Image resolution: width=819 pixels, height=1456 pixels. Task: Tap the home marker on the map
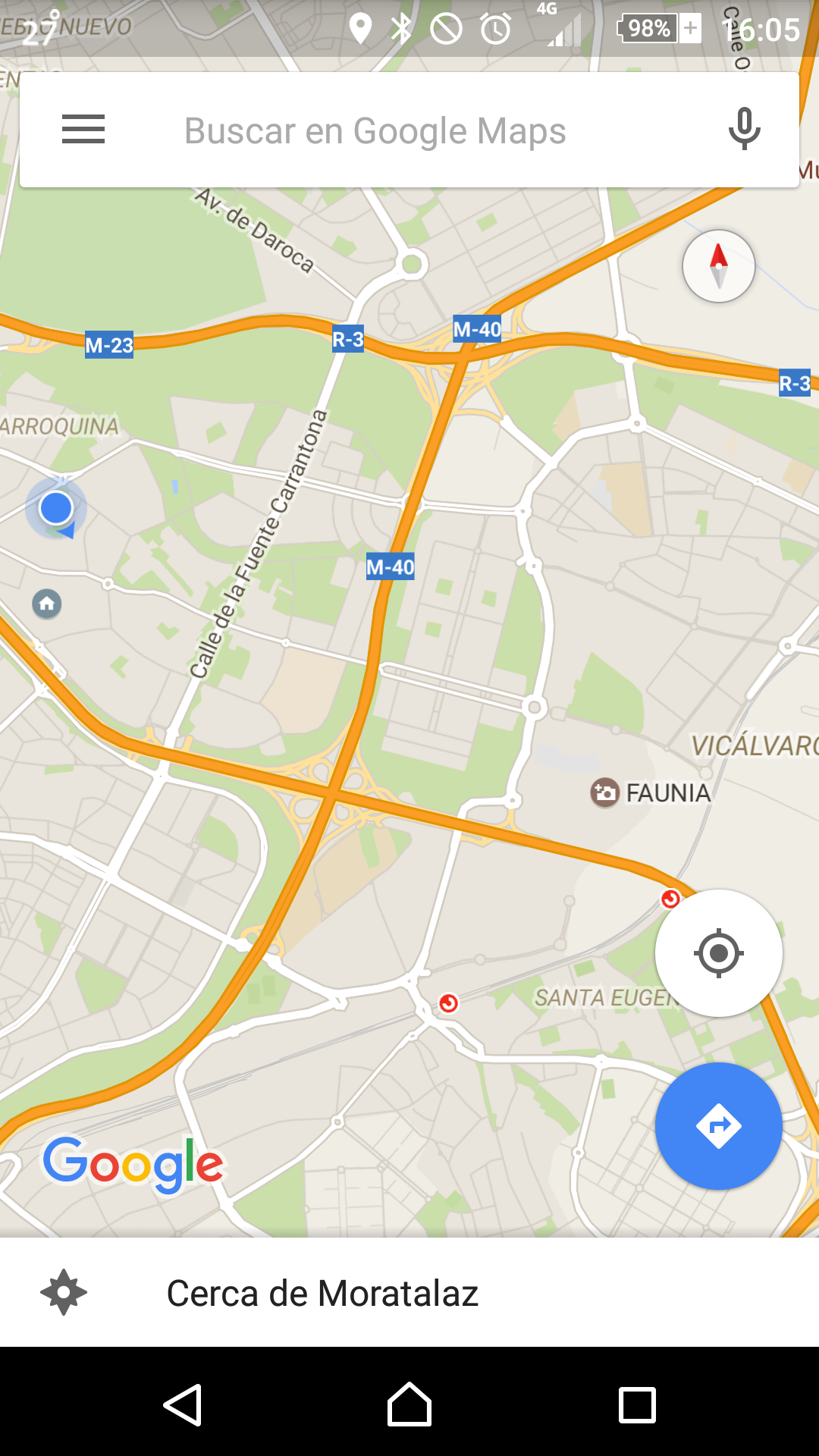point(47,604)
